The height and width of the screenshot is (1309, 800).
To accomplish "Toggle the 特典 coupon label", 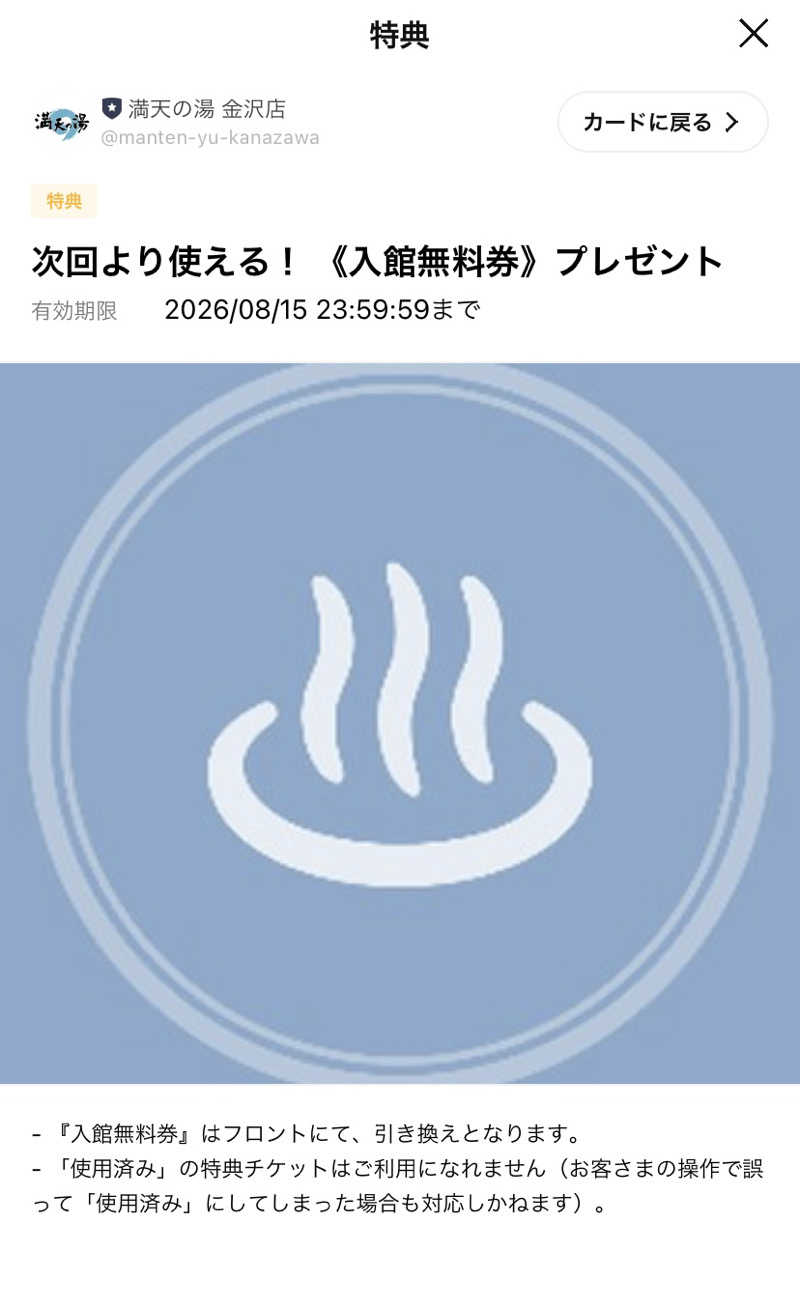I will tap(62, 201).
